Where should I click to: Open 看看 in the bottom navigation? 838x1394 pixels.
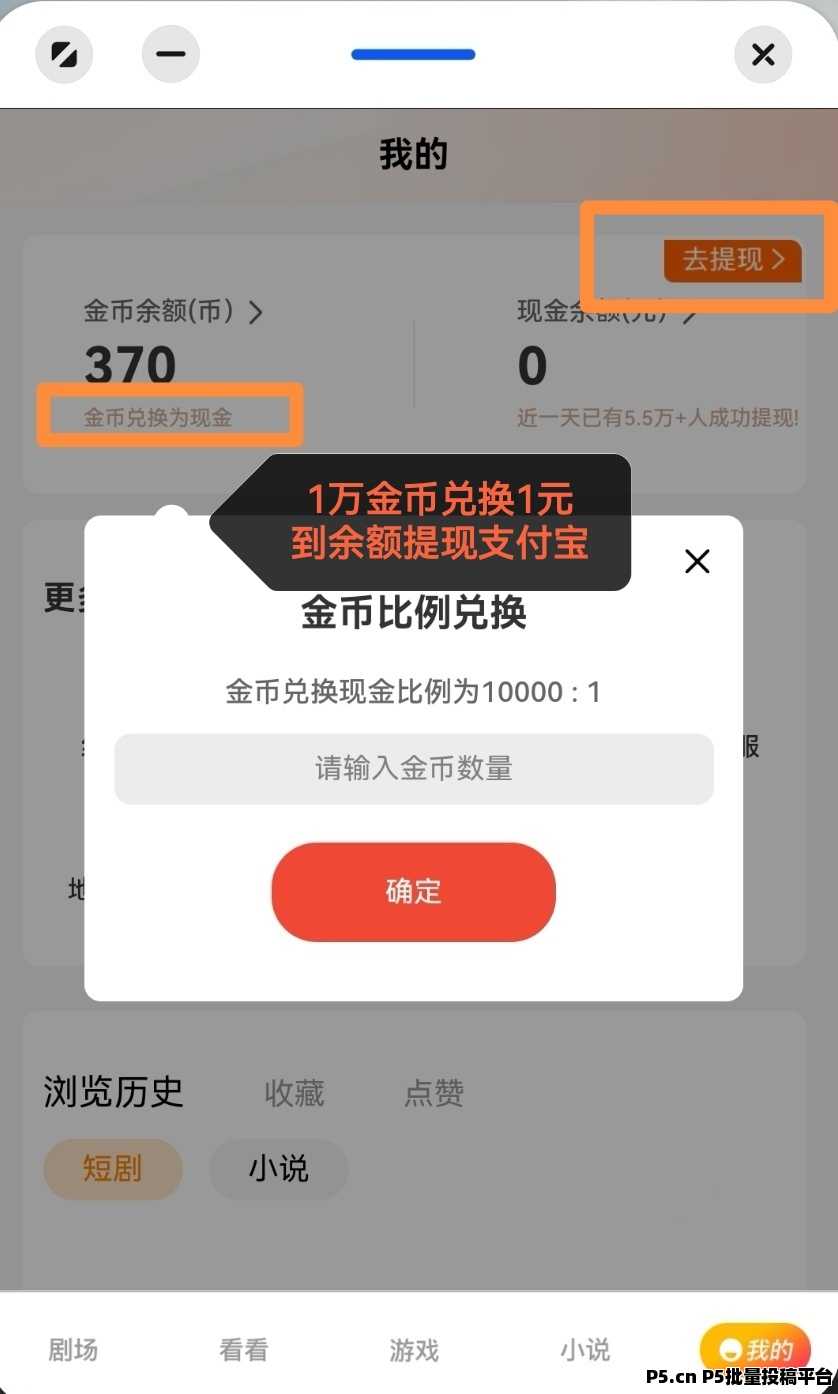tap(243, 1349)
